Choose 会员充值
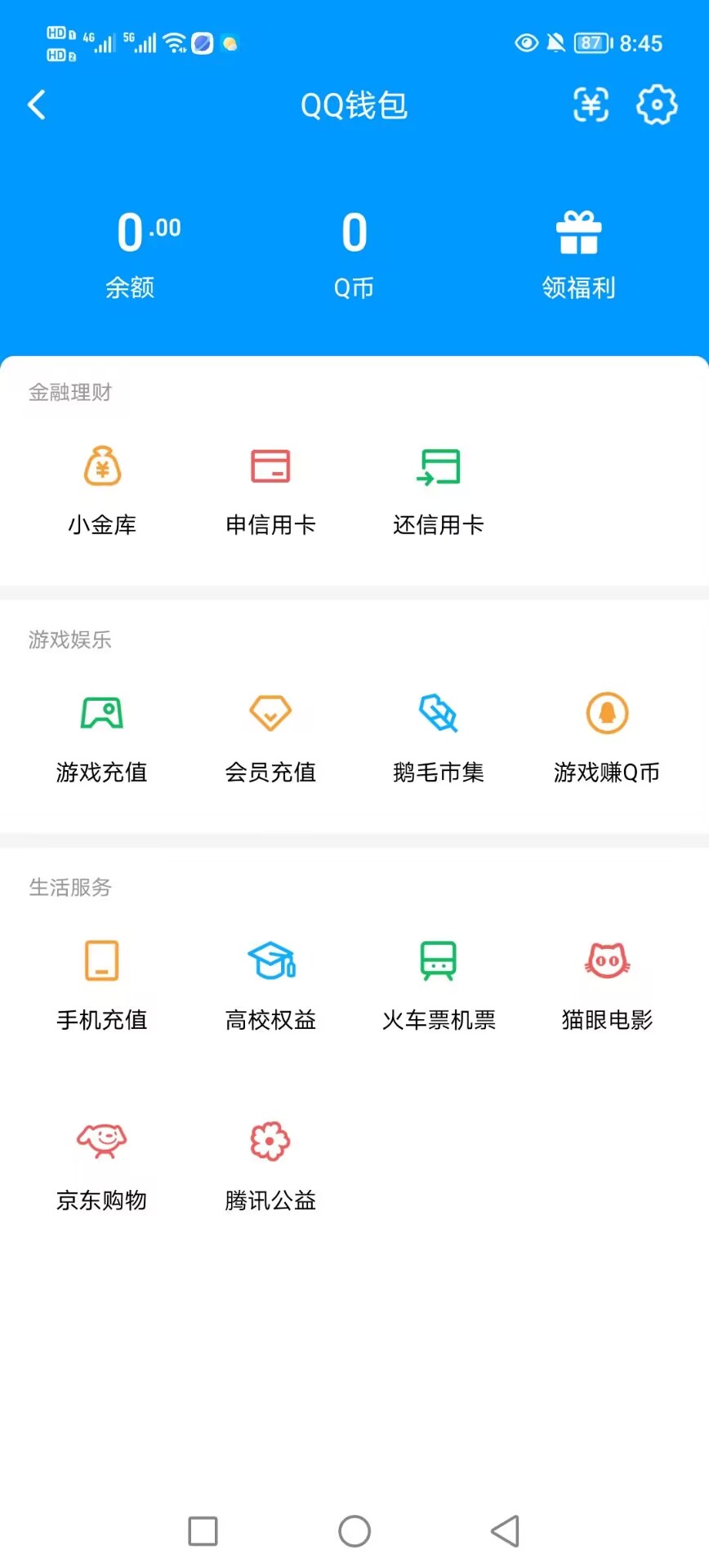Viewport: 709px width, 1568px height. (x=270, y=736)
